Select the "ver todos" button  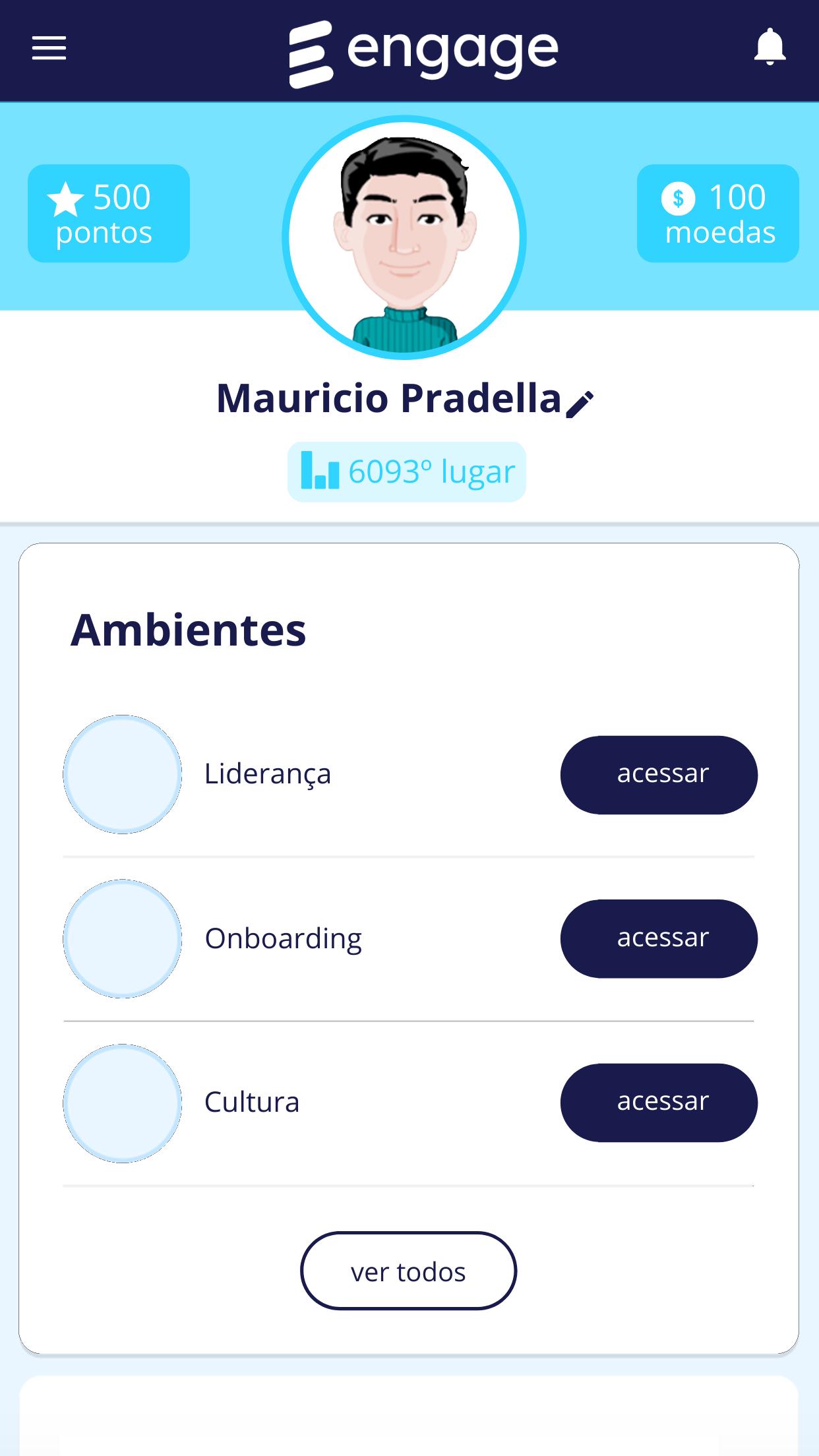click(408, 1271)
